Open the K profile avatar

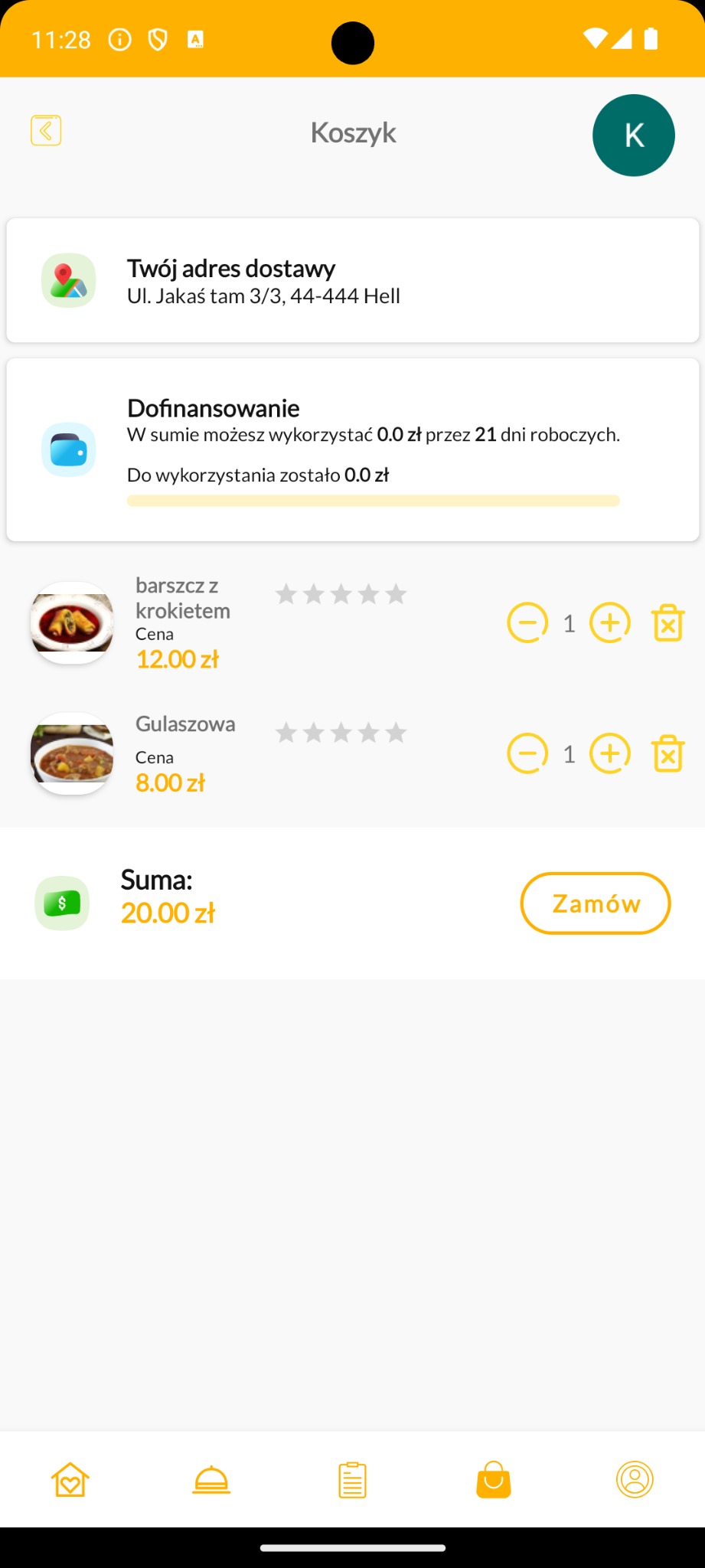(x=633, y=135)
